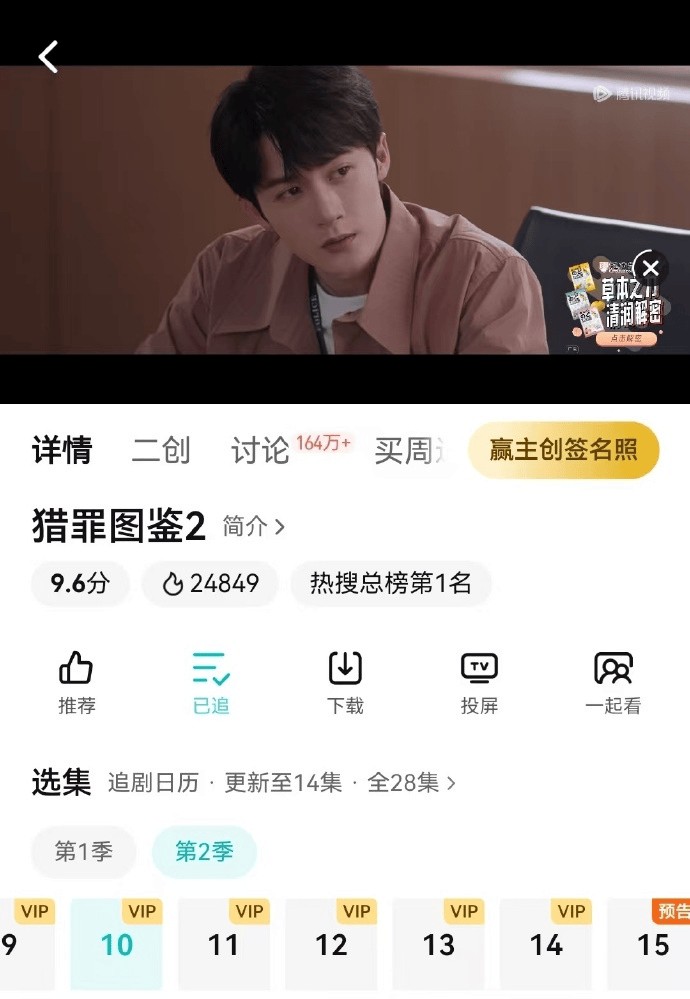Image resolution: width=690 pixels, height=999 pixels.
Task: Open the full episode list via 全28集
Action: pos(411,783)
